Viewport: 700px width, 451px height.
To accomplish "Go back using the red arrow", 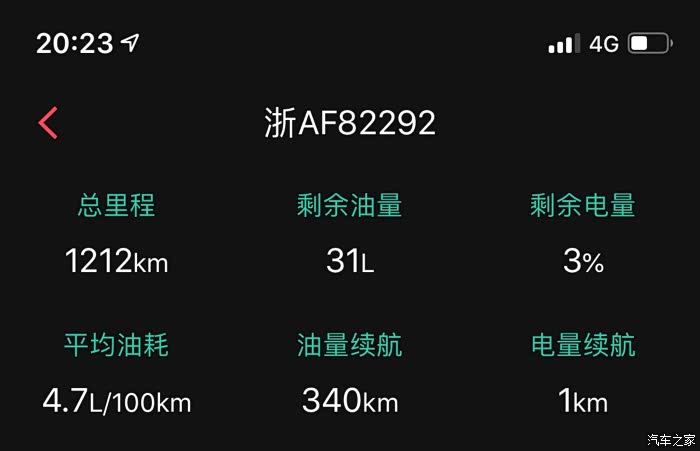I will pos(48,123).
